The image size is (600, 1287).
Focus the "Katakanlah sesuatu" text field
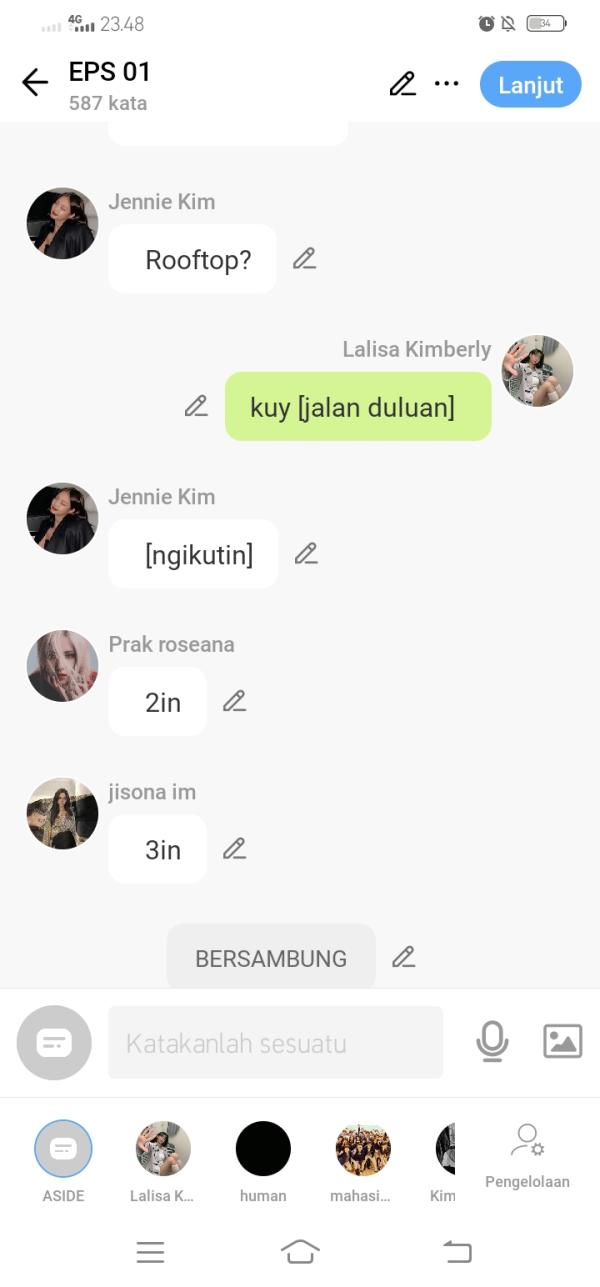point(275,1043)
